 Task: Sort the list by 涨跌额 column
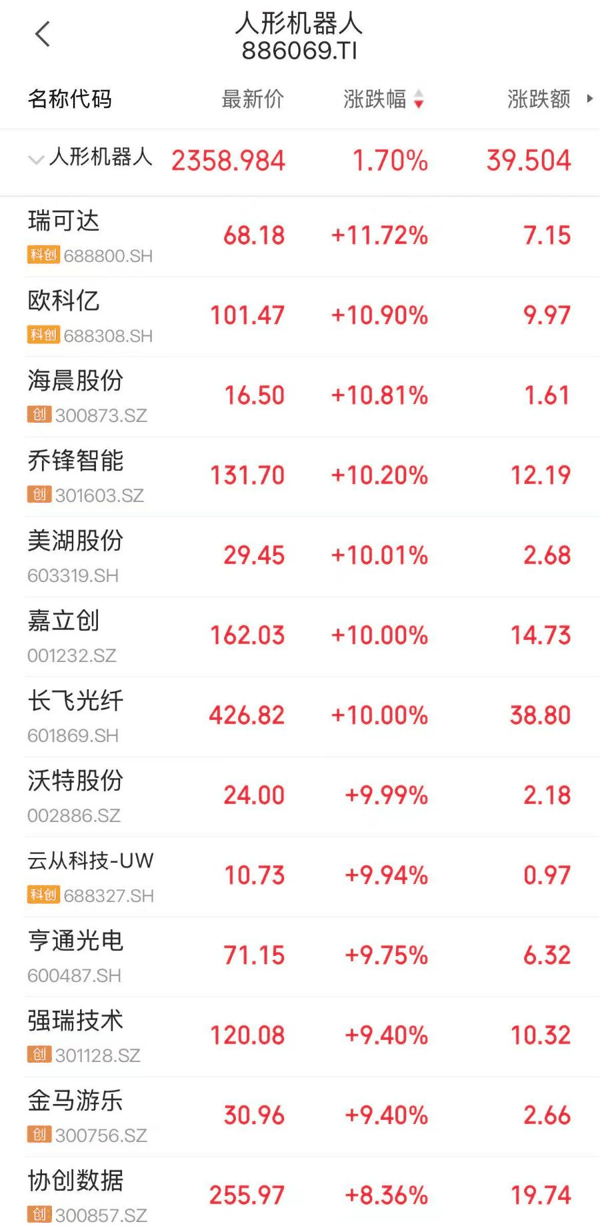click(539, 99)
